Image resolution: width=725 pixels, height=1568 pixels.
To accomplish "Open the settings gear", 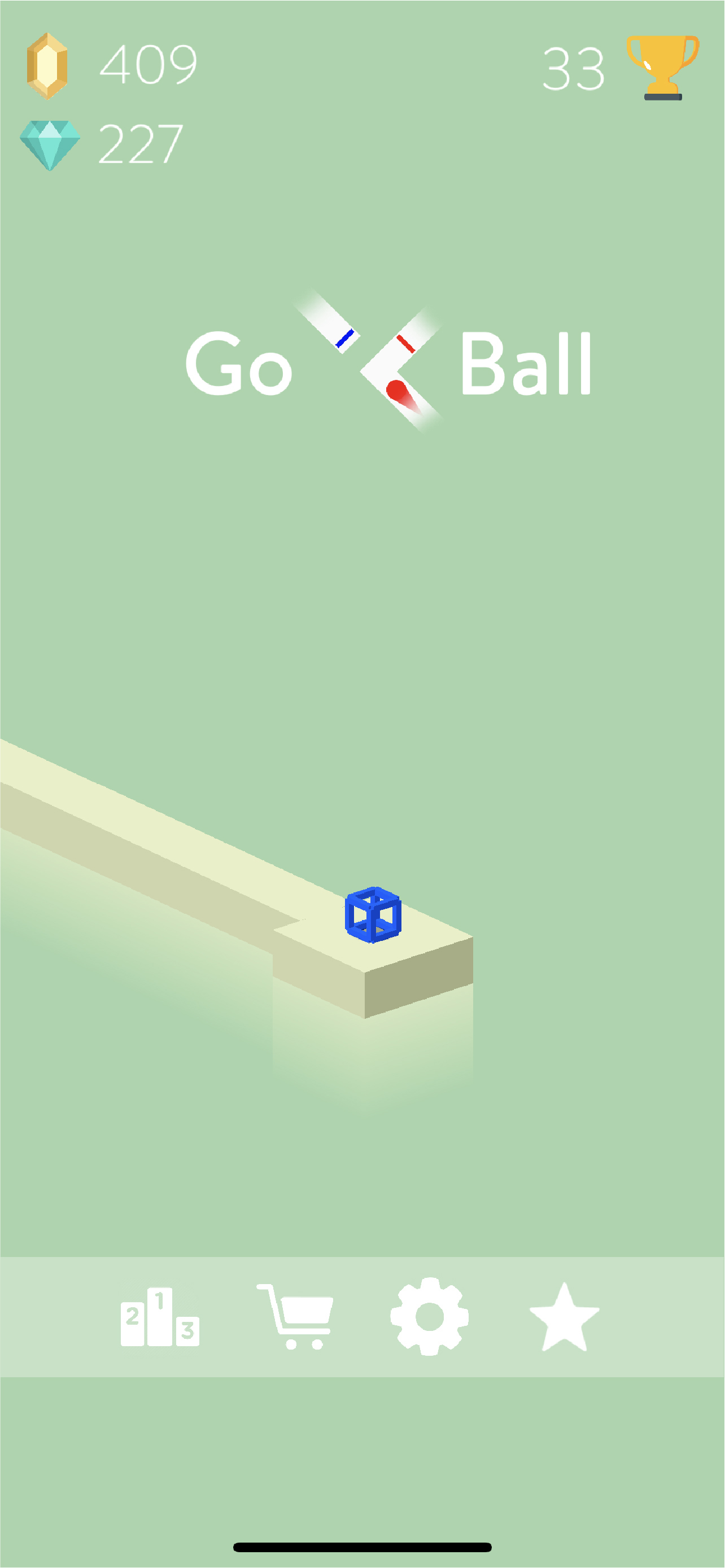I will pyautogui.click(x=429, y=1316).
